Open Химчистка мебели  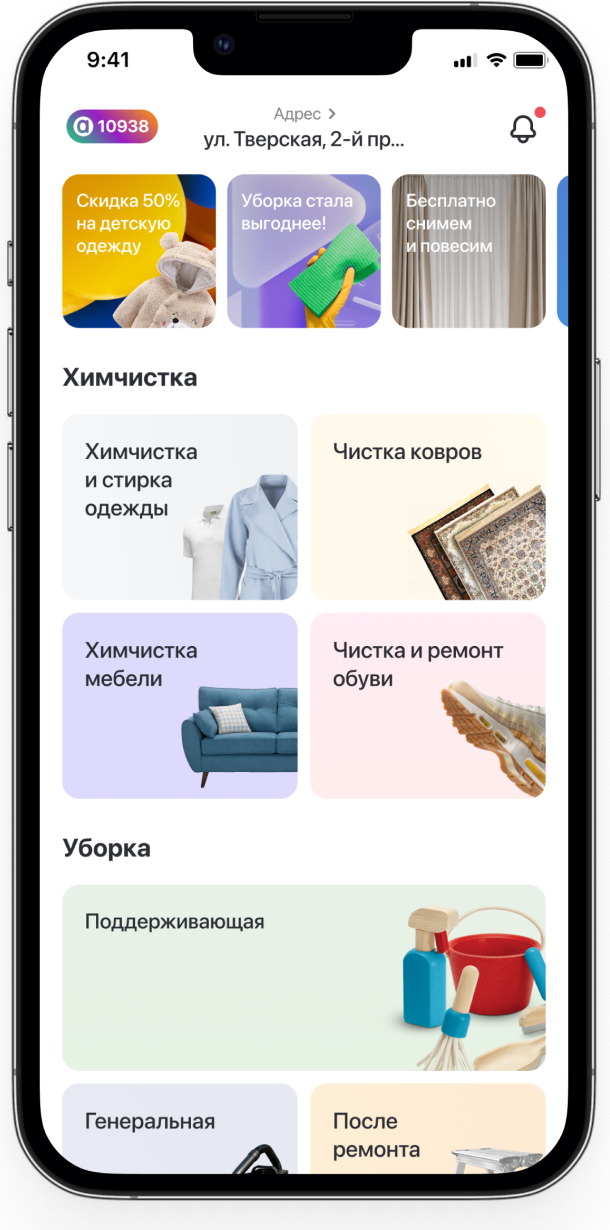pyautogui.click(x=180, y=705)
